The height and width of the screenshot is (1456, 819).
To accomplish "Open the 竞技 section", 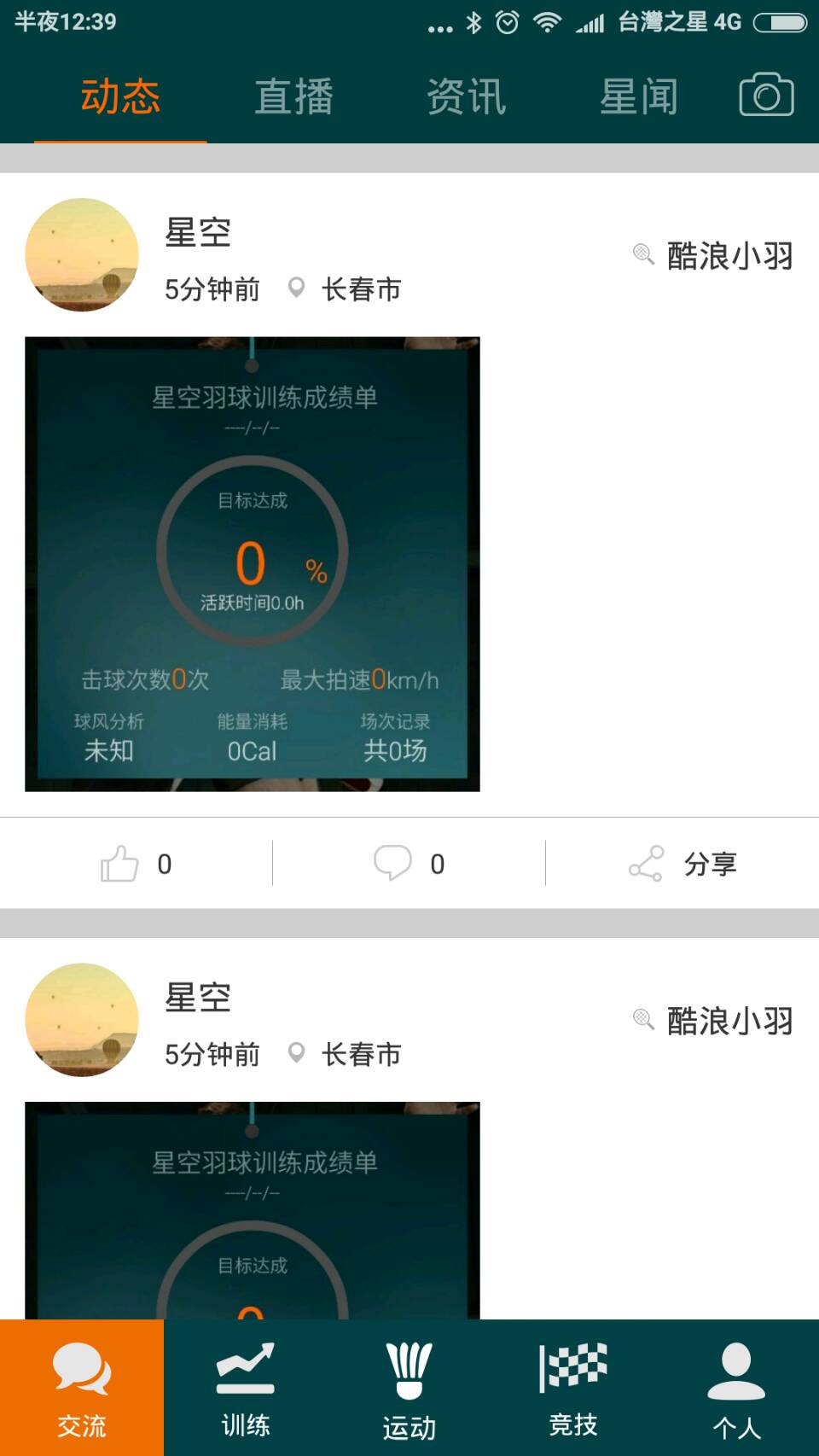I will 573,1388.
